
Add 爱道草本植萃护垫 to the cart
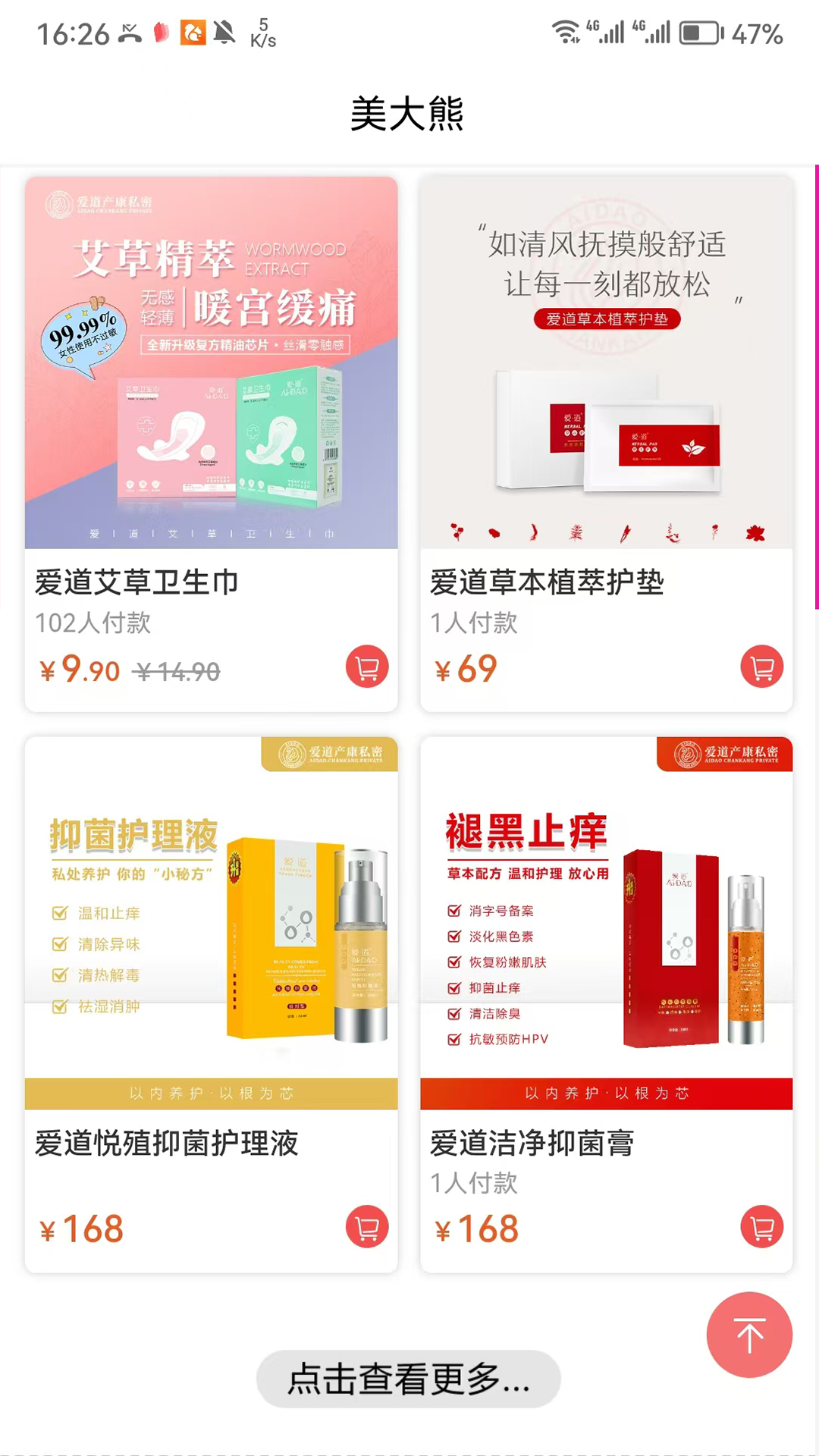(x=762, y=667)
